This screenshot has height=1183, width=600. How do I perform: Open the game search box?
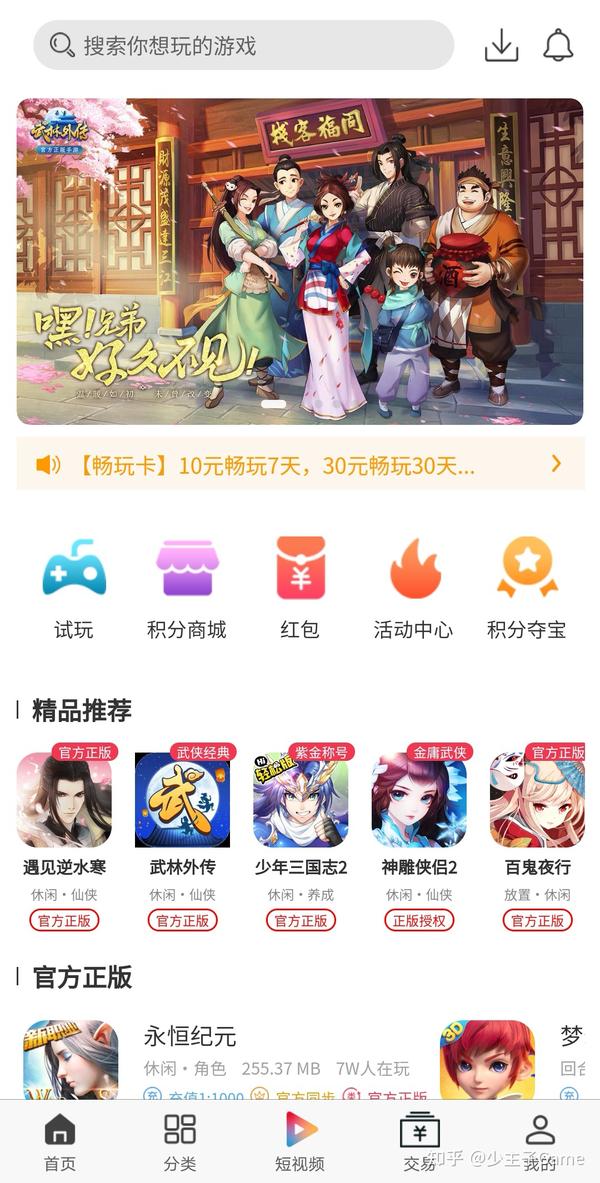(x=243, y=46)
